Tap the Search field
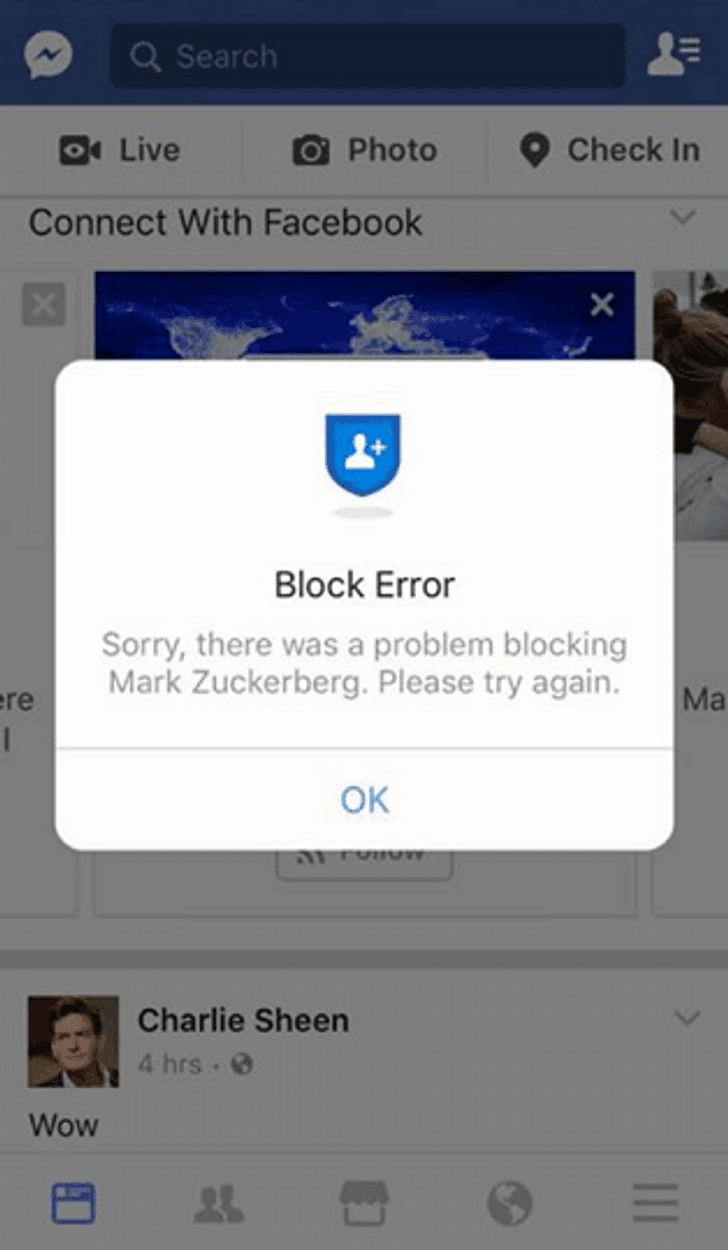The width and height of the screenshot is (728, 1250). click(x=368, y=56)
